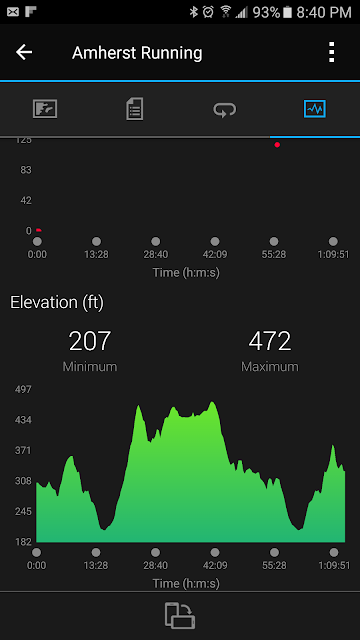Open the overflow menu
This screenshot has width=360, height=640.
click(x=331, y=52)
